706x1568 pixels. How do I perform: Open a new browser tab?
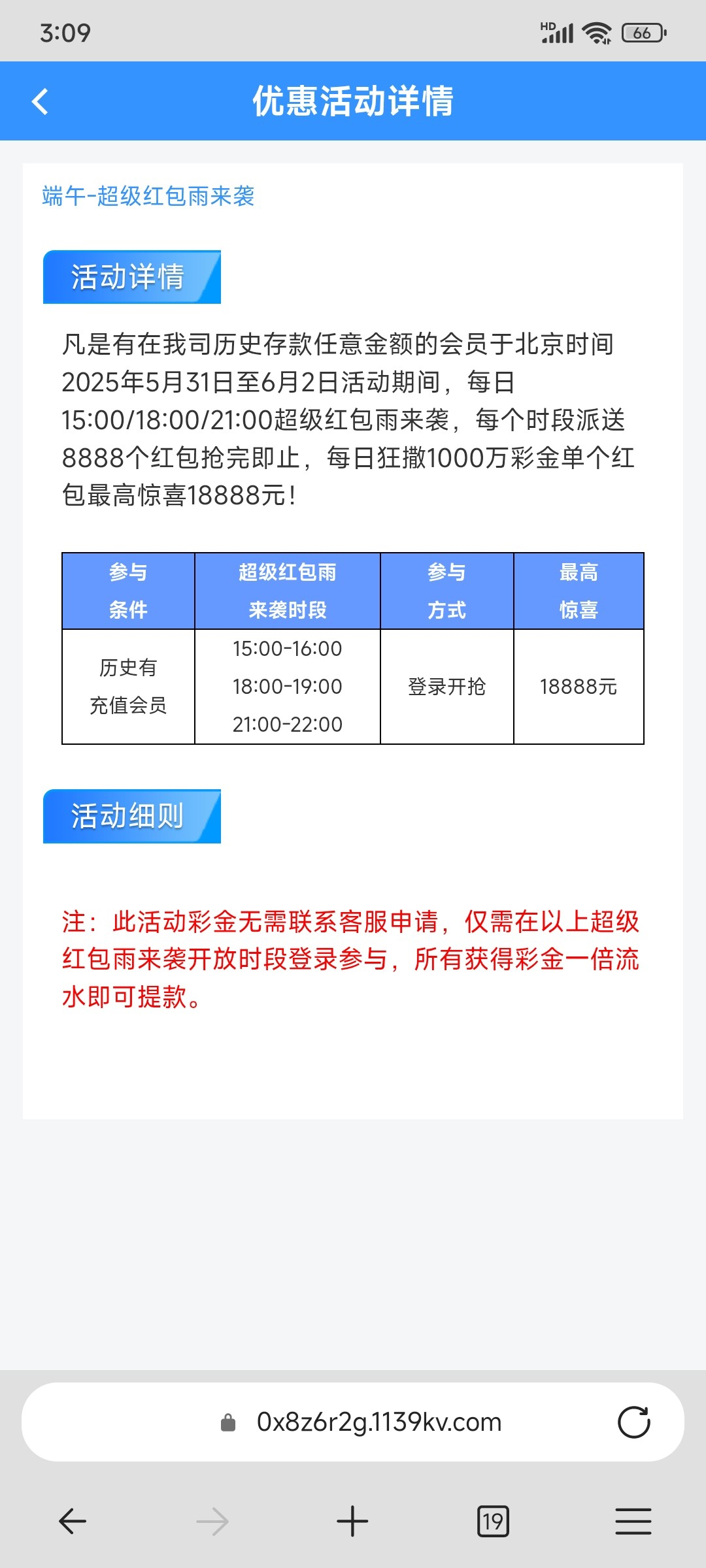[352, 1521]
